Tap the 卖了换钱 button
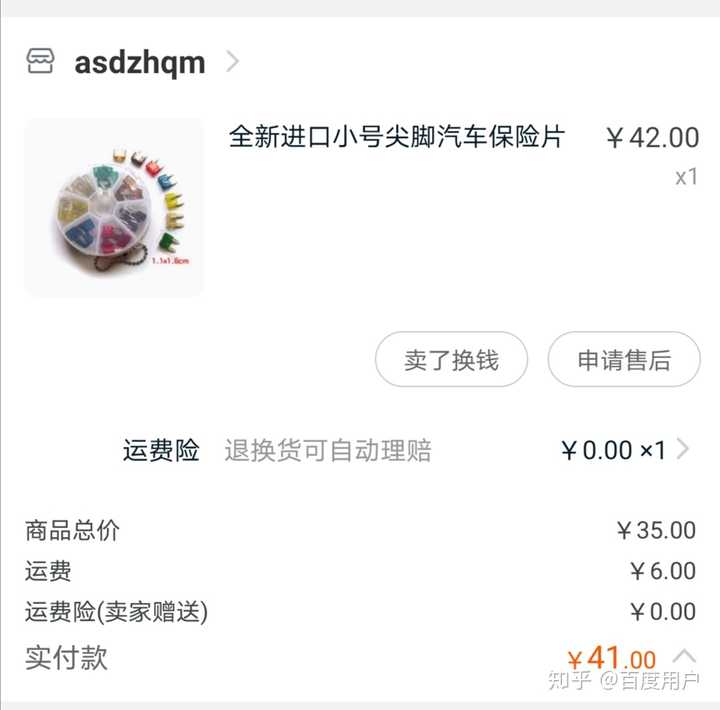Screen dimensions: 720x710 coord(451,360)
